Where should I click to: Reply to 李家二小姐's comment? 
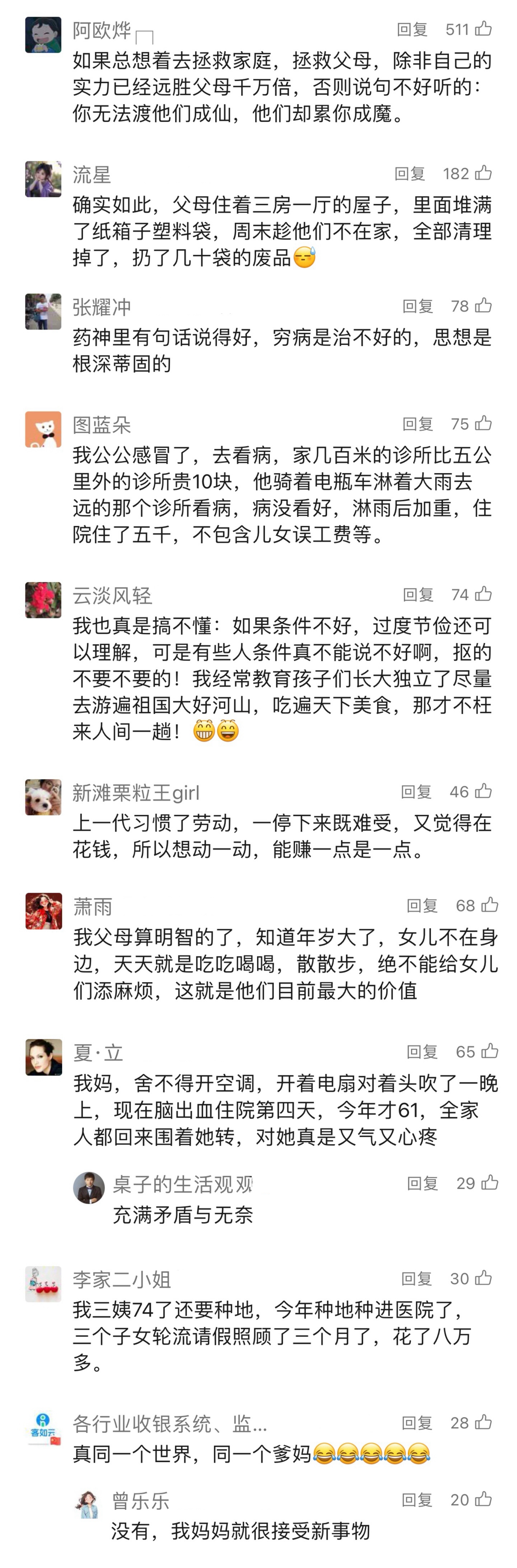pos(416,1279)
